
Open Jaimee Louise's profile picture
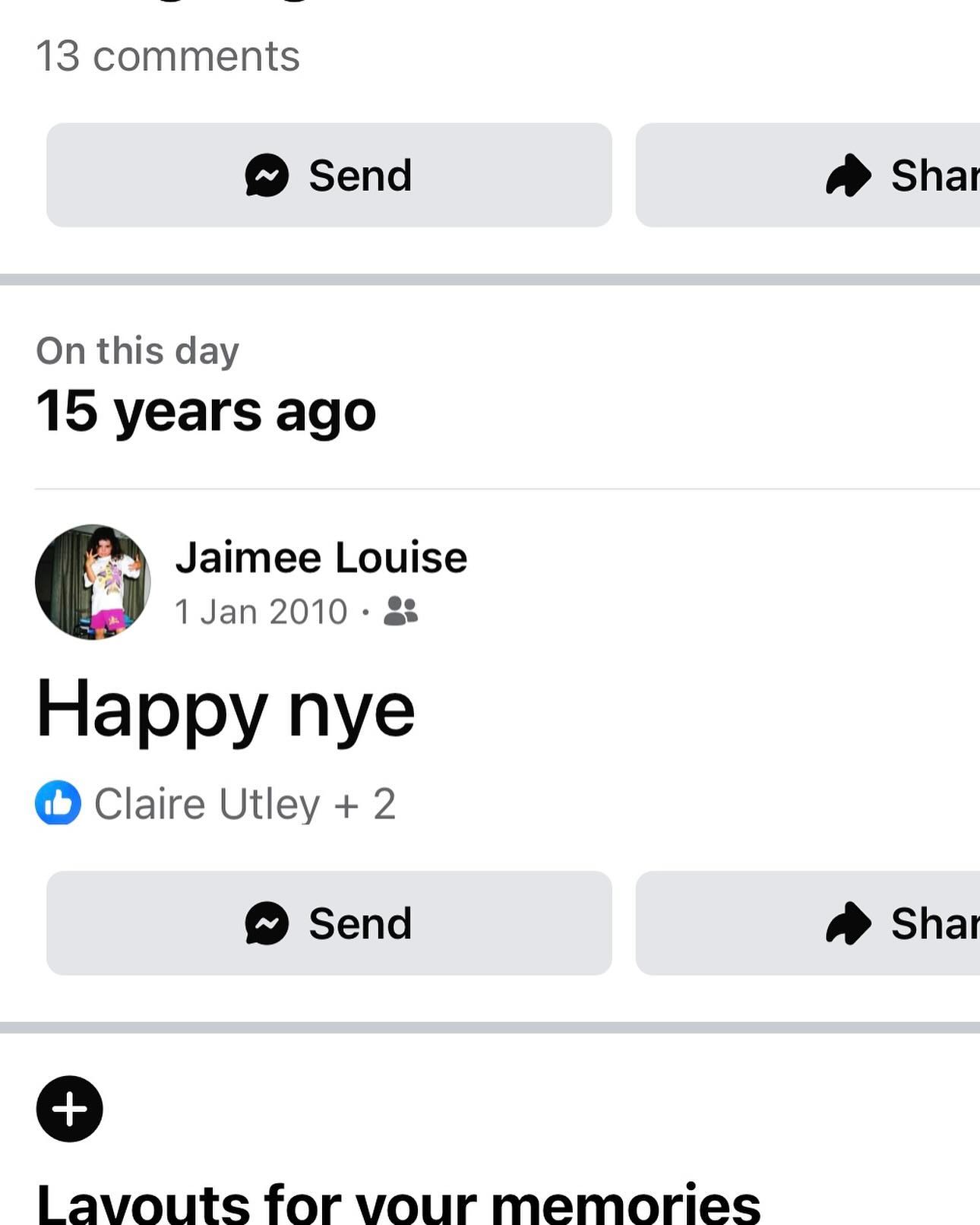tap(93, 581)
